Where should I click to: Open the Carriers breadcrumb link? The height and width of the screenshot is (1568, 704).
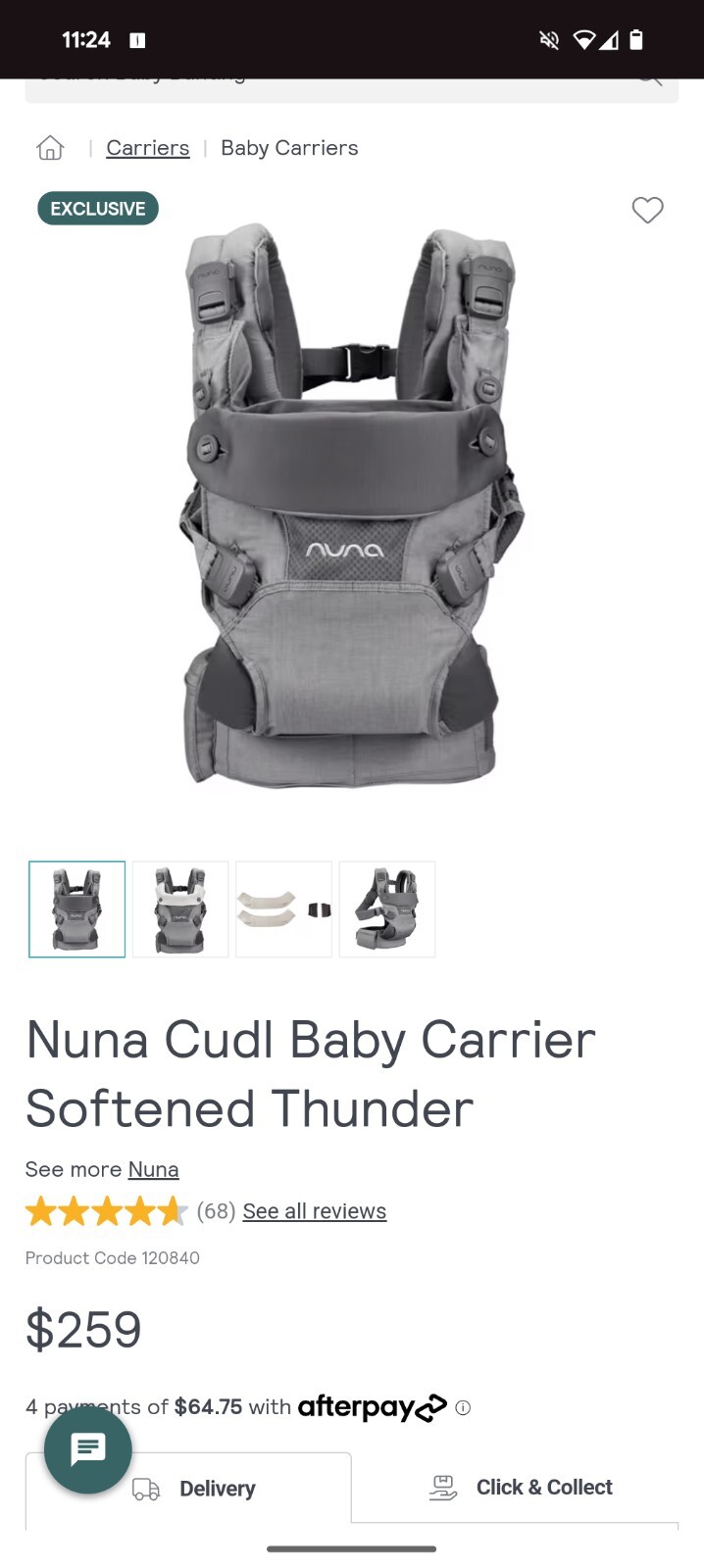[147, 148]
